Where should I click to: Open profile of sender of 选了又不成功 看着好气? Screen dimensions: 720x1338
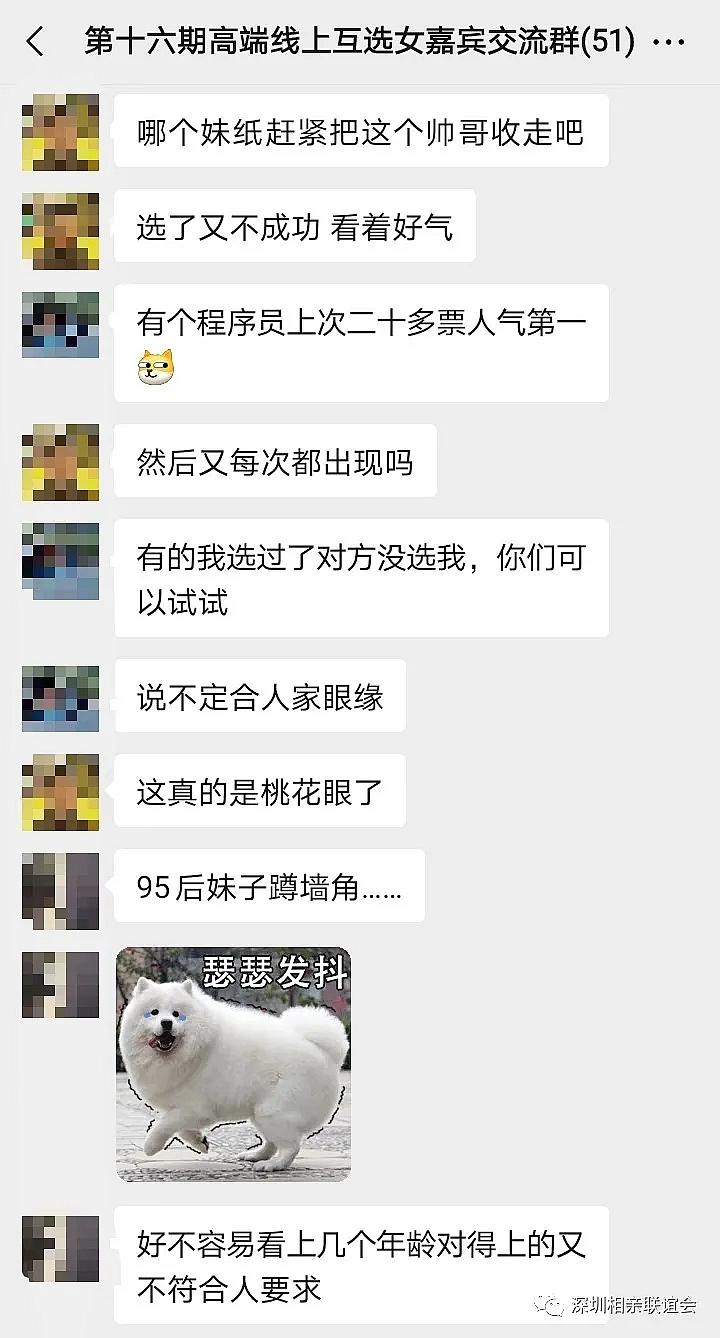click(x=60, y=229)
